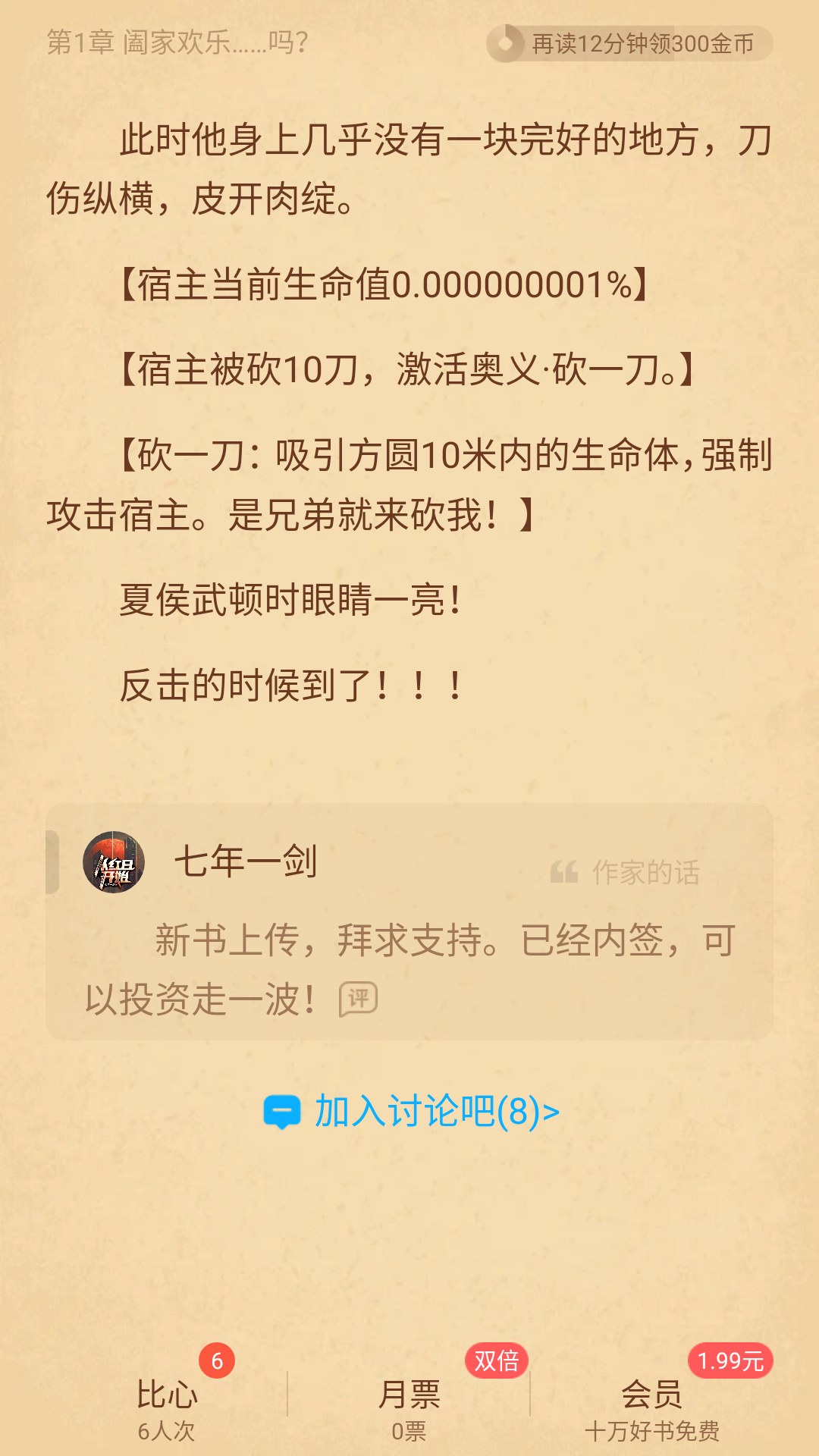Open the 评 comment icon in author's note
This screenshot has height=1456, width=819.
[358, 999]
